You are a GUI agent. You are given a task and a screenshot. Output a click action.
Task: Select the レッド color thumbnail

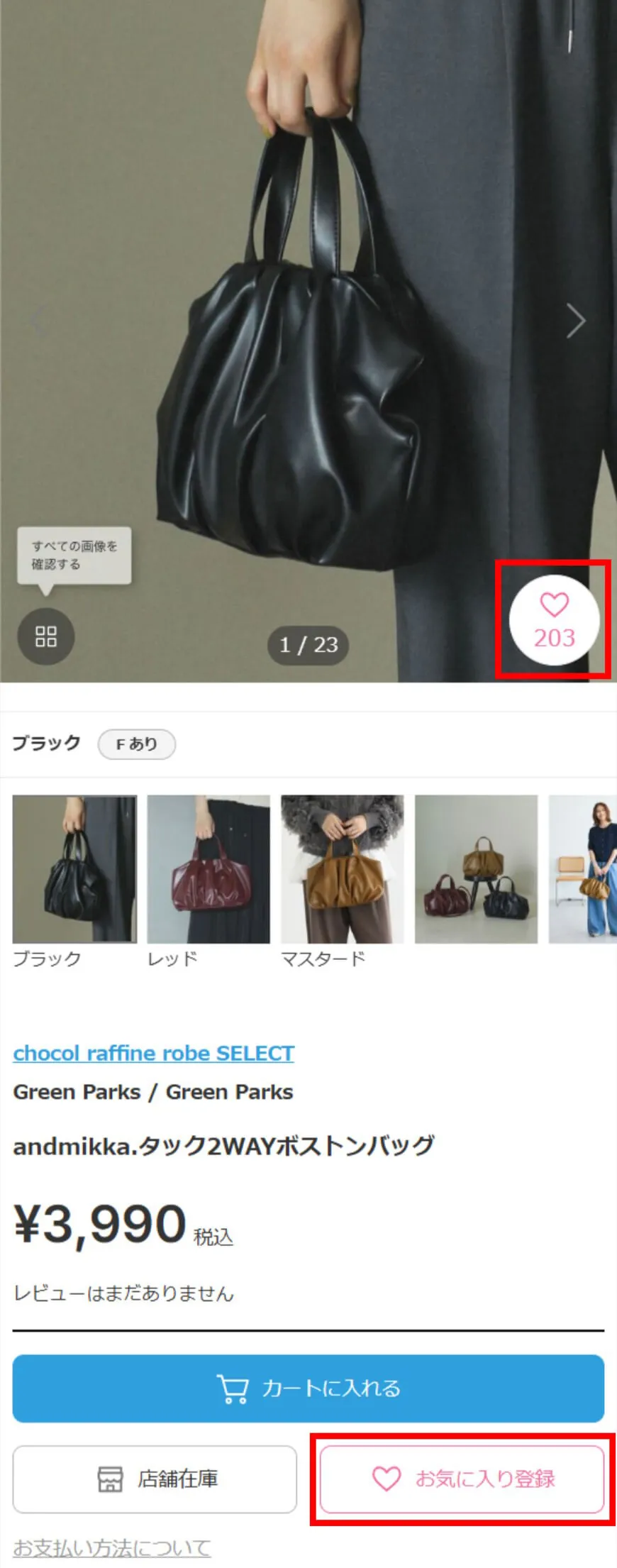pyautogui.click(x=209, y=869)
